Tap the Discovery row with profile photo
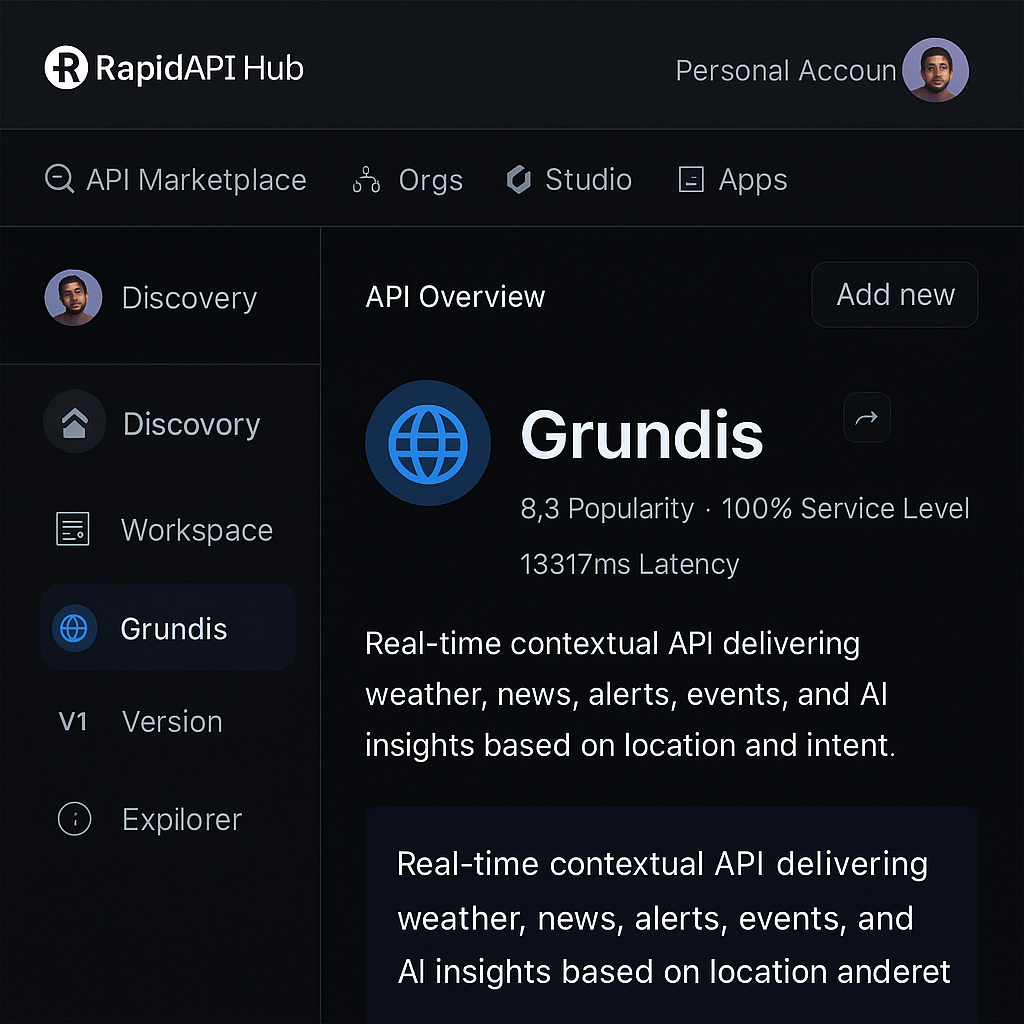Screen dimensions: 1024x1024 pos(160,297)
